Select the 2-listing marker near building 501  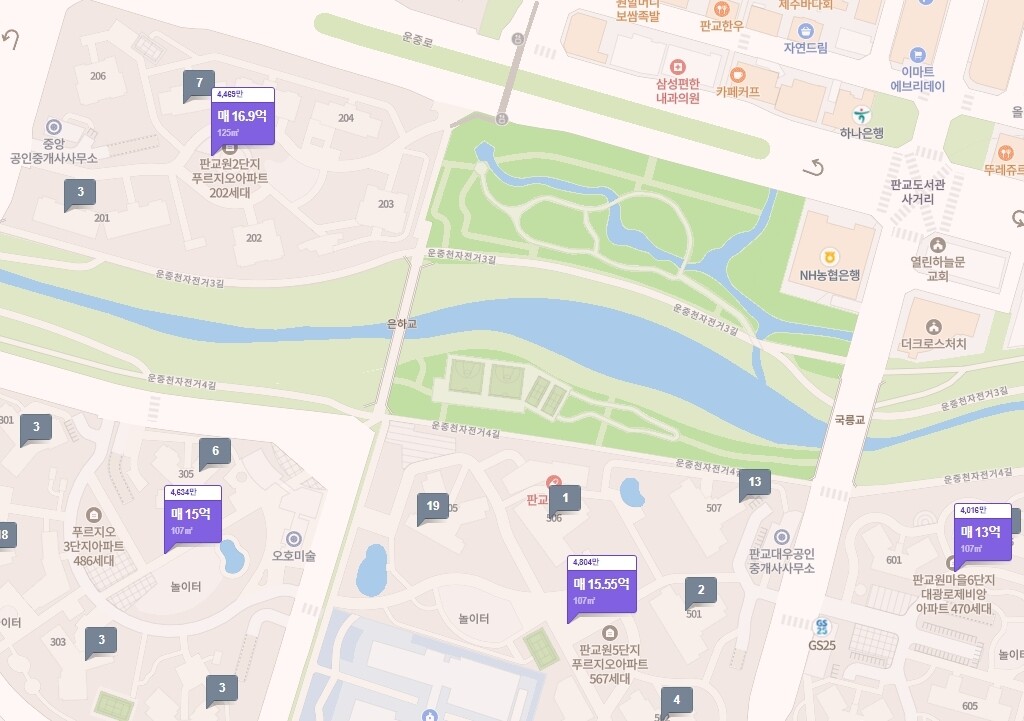pos(701,590)
